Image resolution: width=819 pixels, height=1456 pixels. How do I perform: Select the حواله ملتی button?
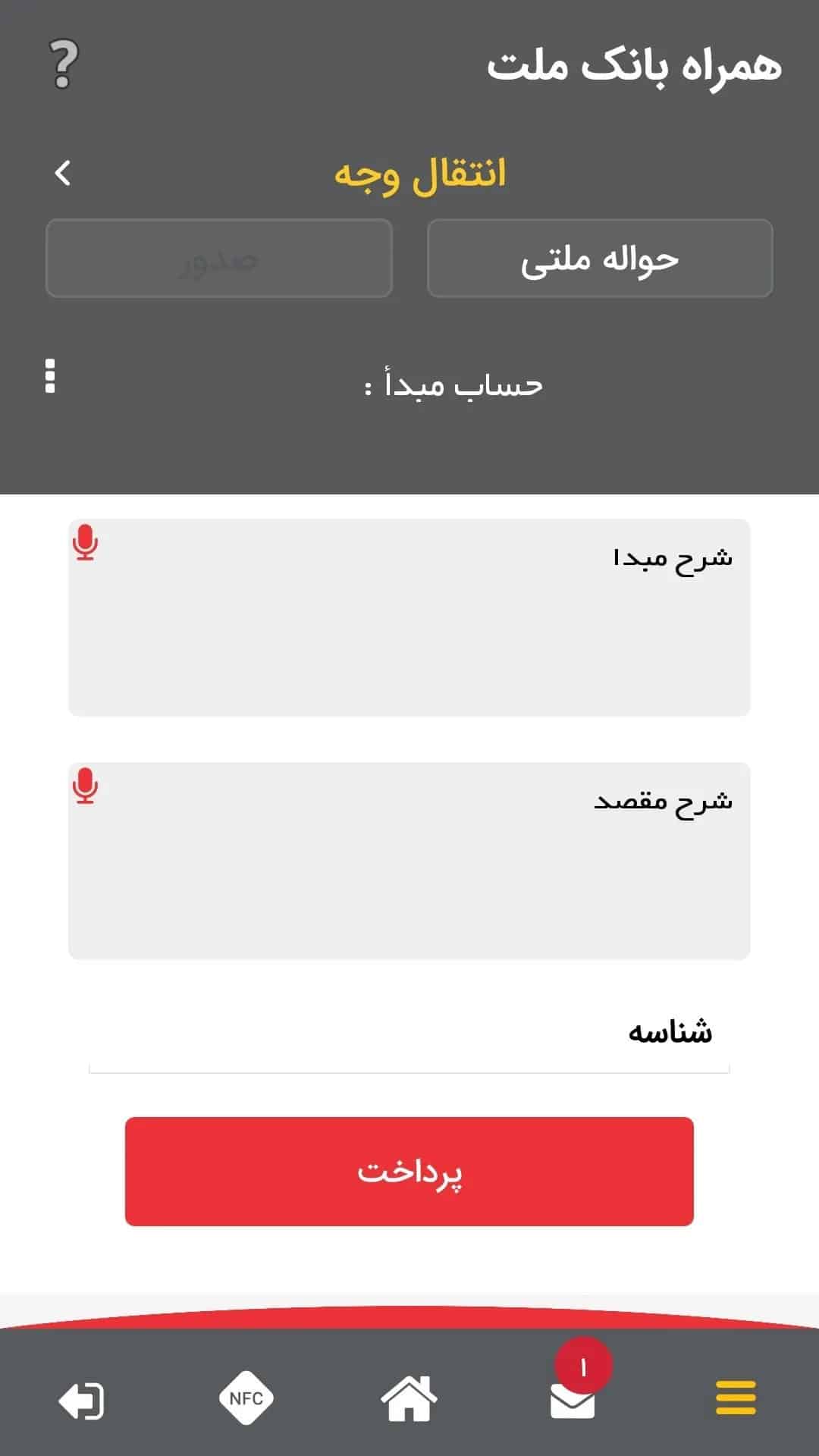click(600, 259)
